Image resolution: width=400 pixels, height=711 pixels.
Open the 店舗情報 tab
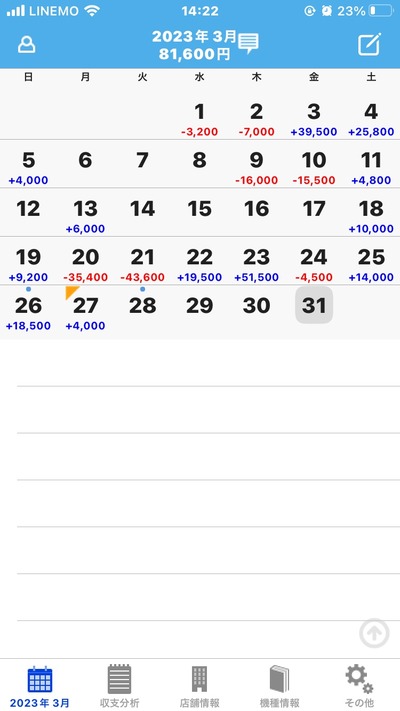tap(199, 685)
